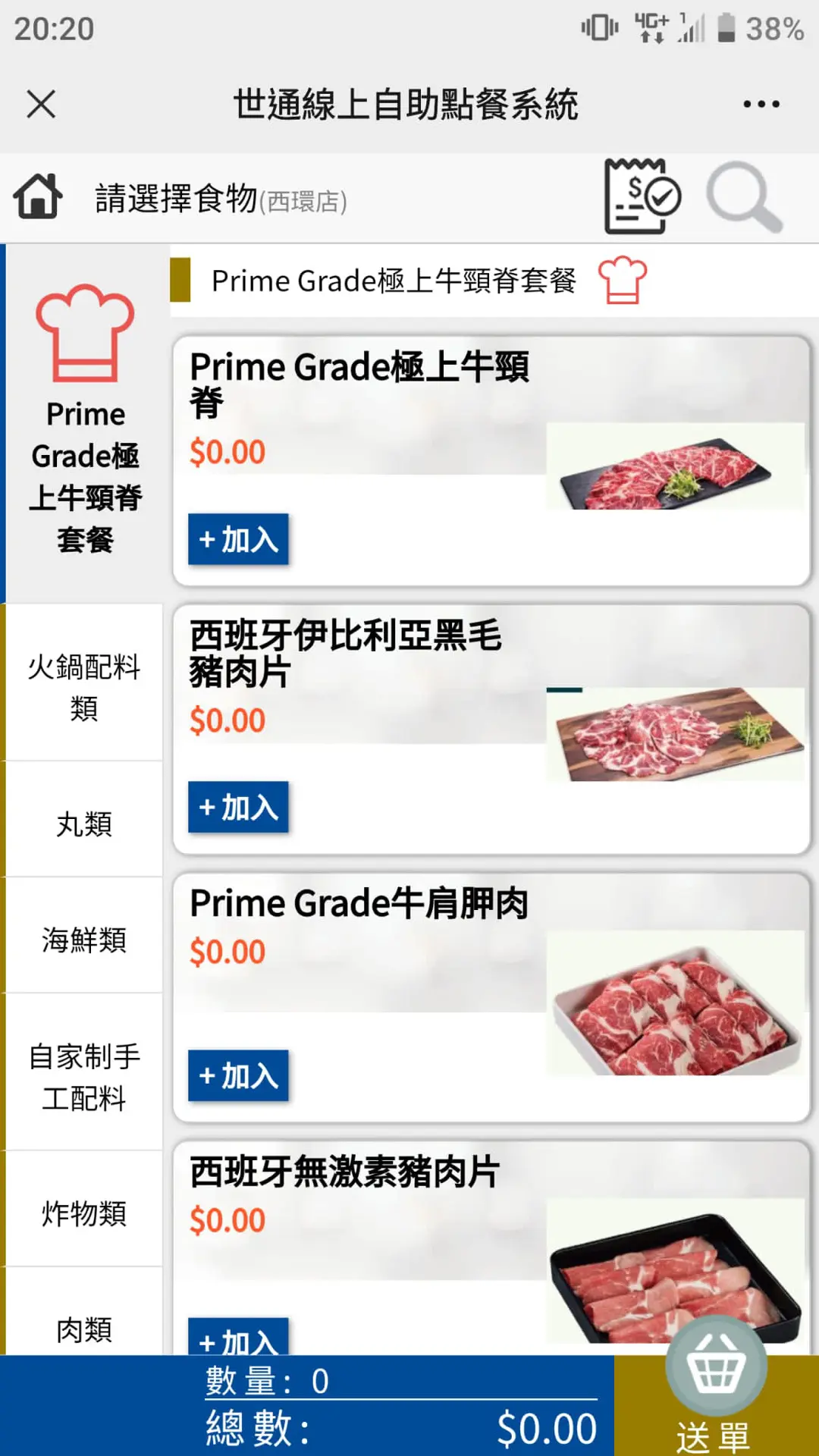Open the search magnifier
The width and height of the screenshot is (819, 1456).
[744, 196]
